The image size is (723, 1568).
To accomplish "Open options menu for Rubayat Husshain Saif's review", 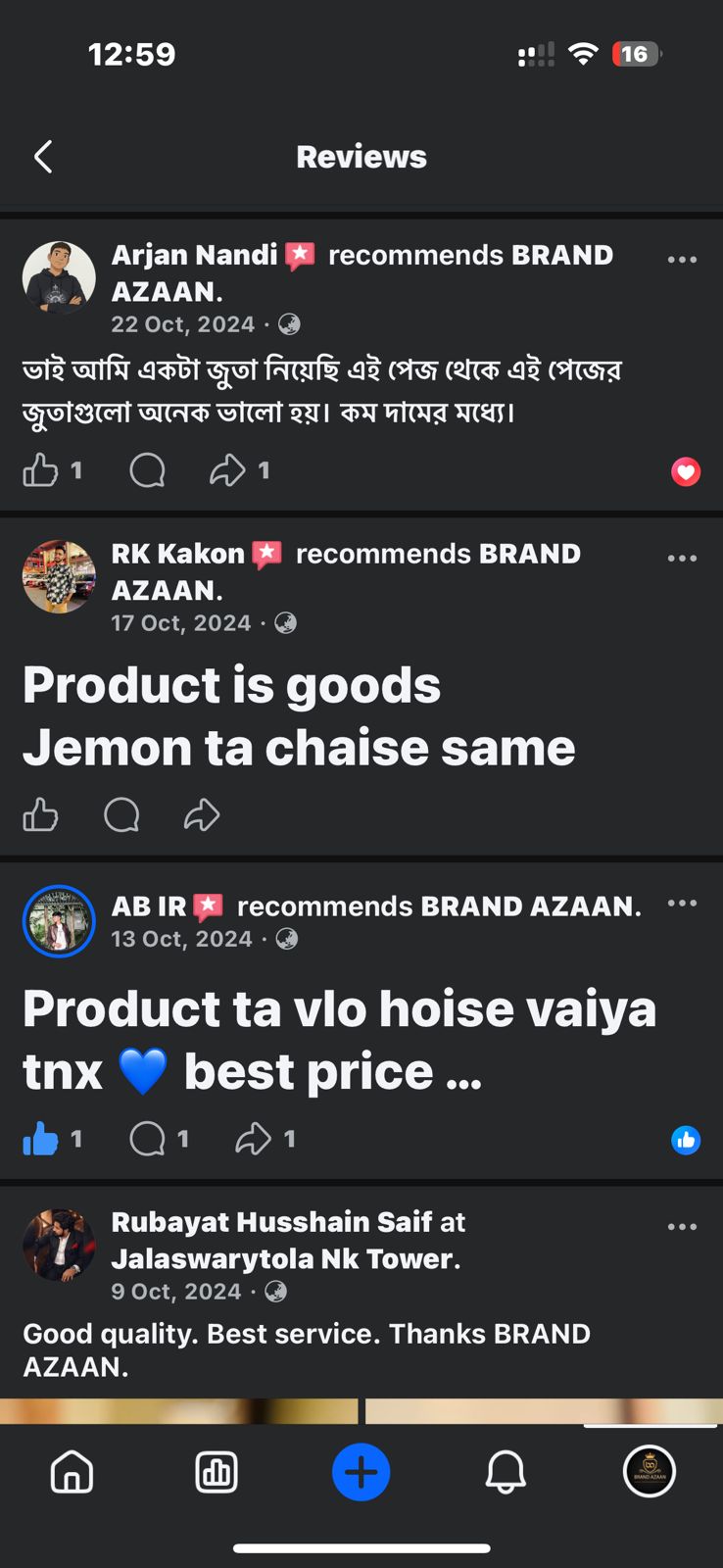I will pyautogui.click(x=682, y=1226).
